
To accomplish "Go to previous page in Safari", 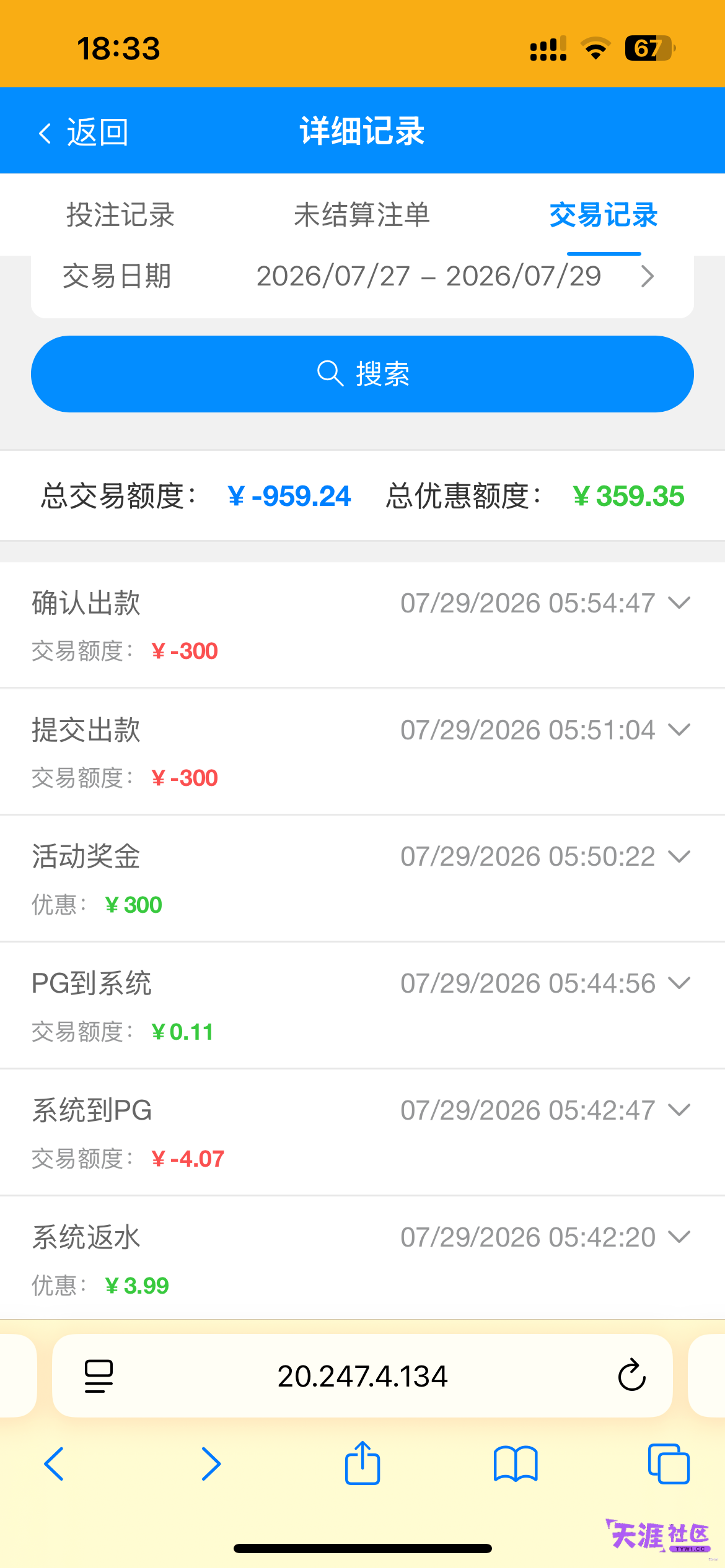I will (x=54, y=1464).
